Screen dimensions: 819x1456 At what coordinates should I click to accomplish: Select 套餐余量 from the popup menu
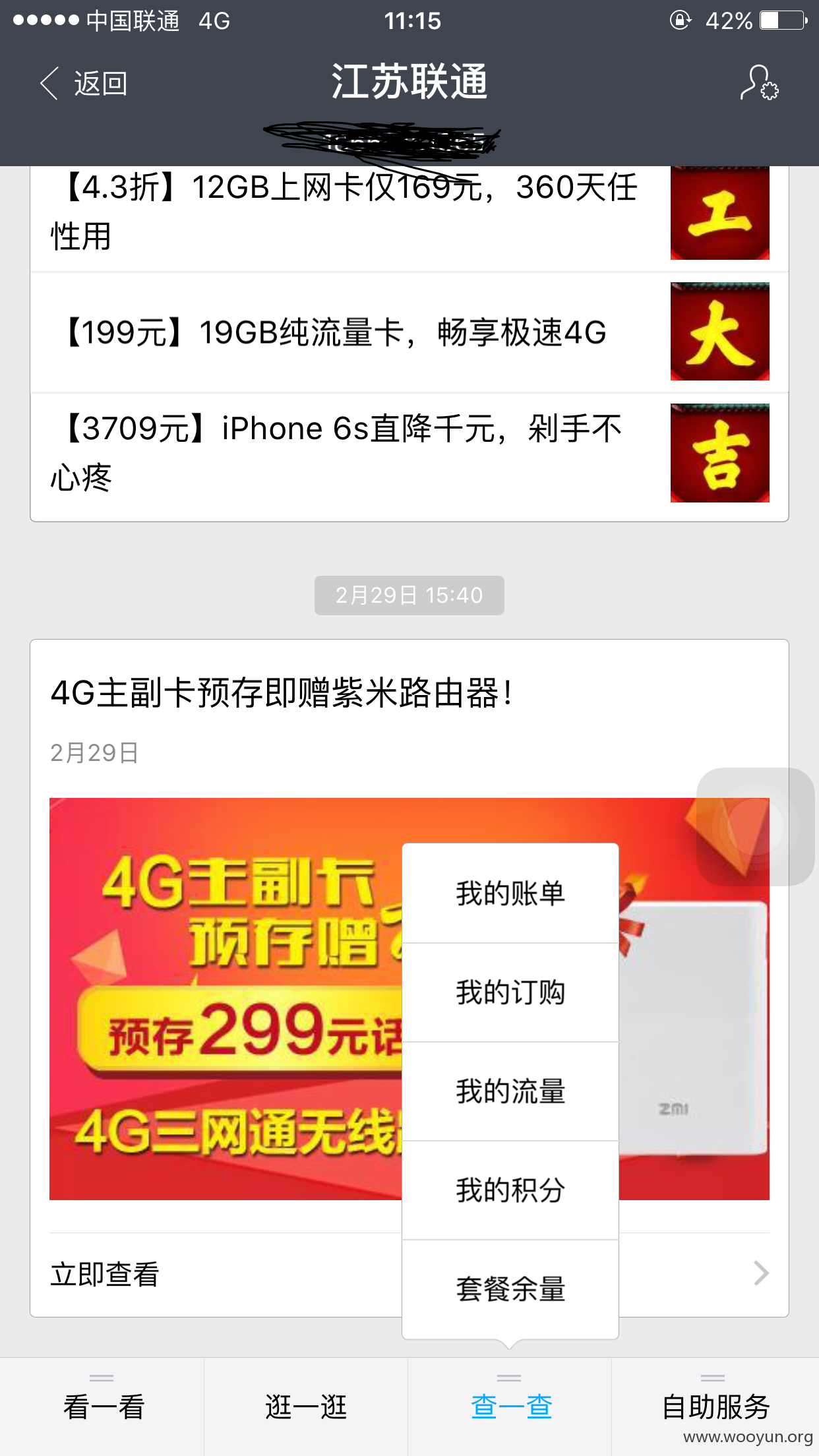click(510, 1289)
